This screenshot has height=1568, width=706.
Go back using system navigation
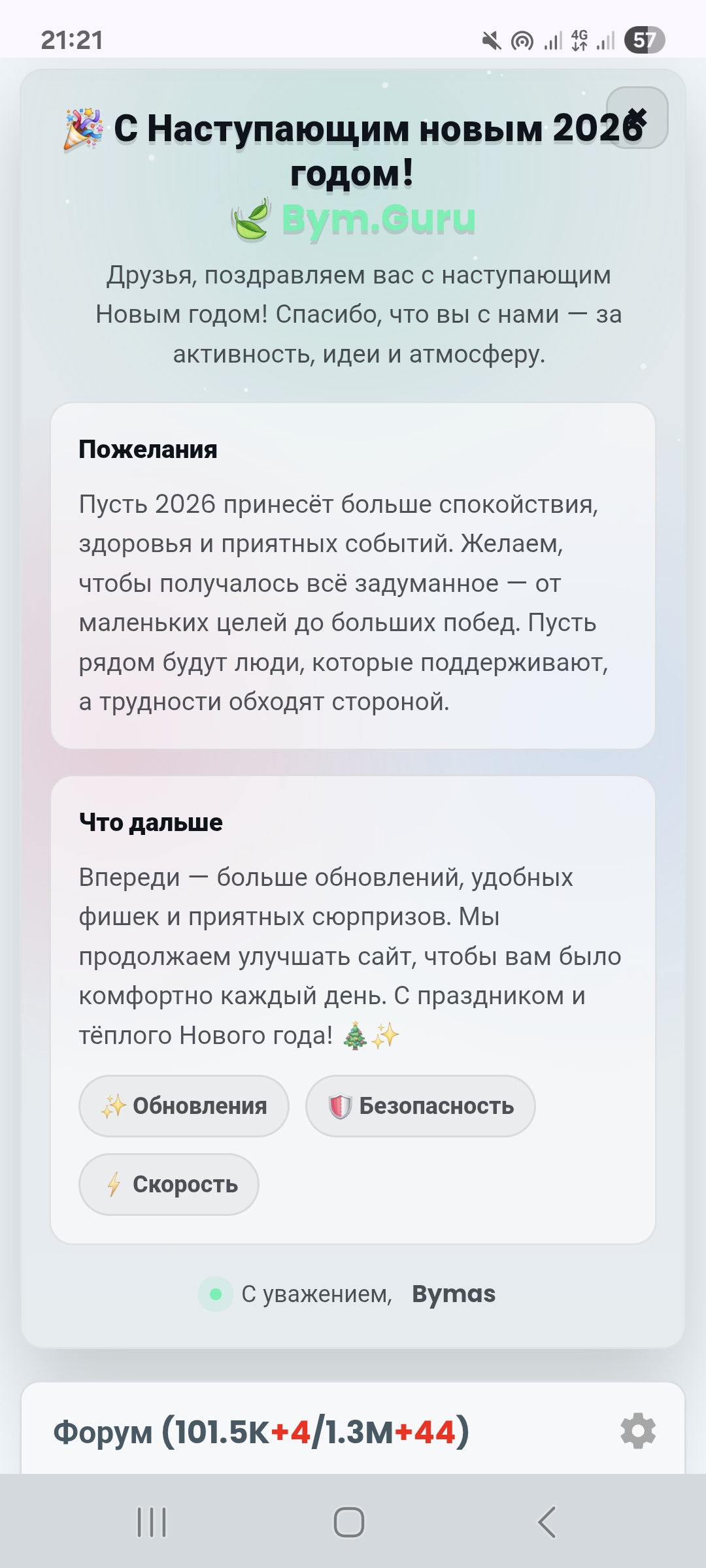coord(546,1522)
